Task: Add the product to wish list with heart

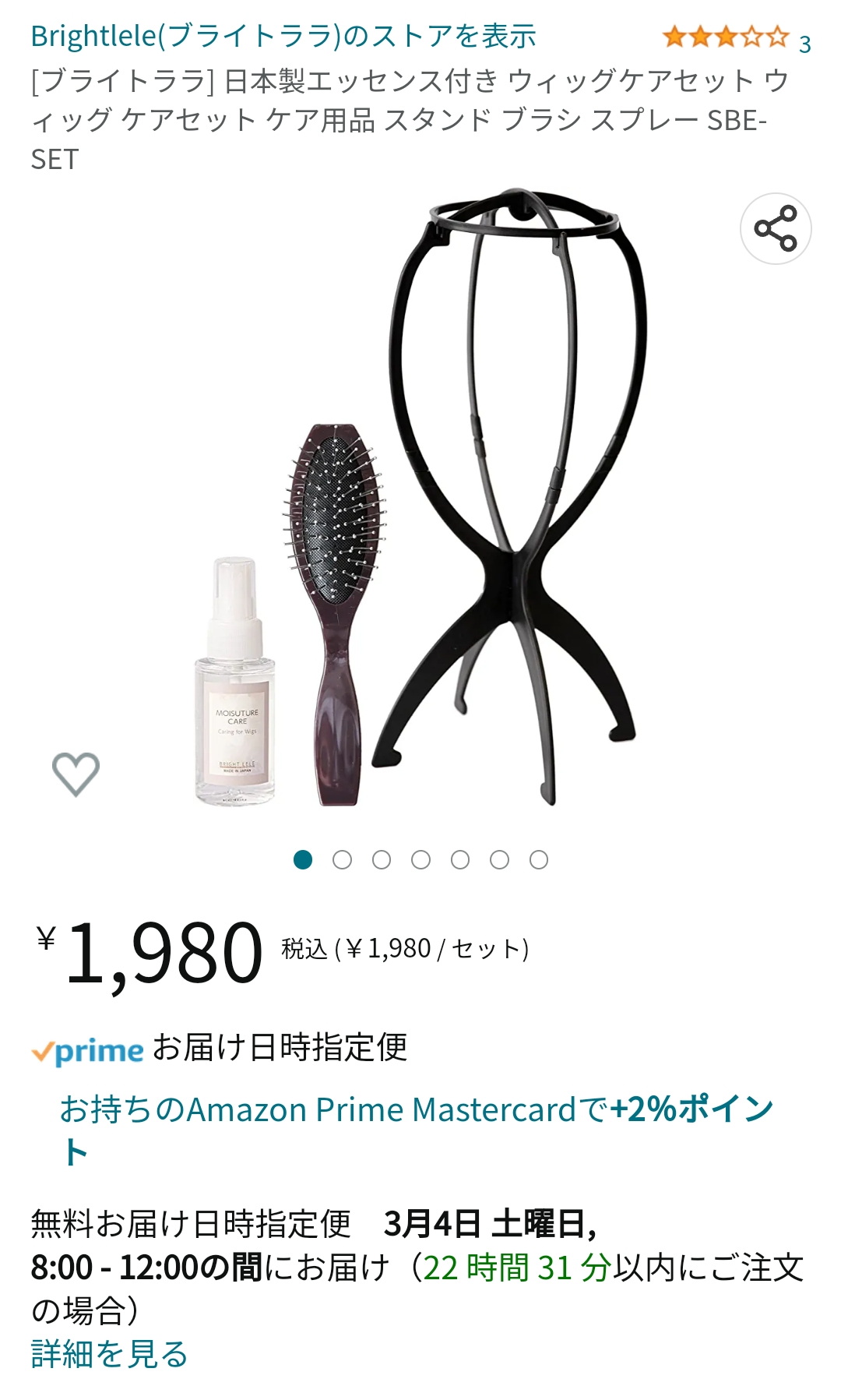Action: click(x=76, y=774)
